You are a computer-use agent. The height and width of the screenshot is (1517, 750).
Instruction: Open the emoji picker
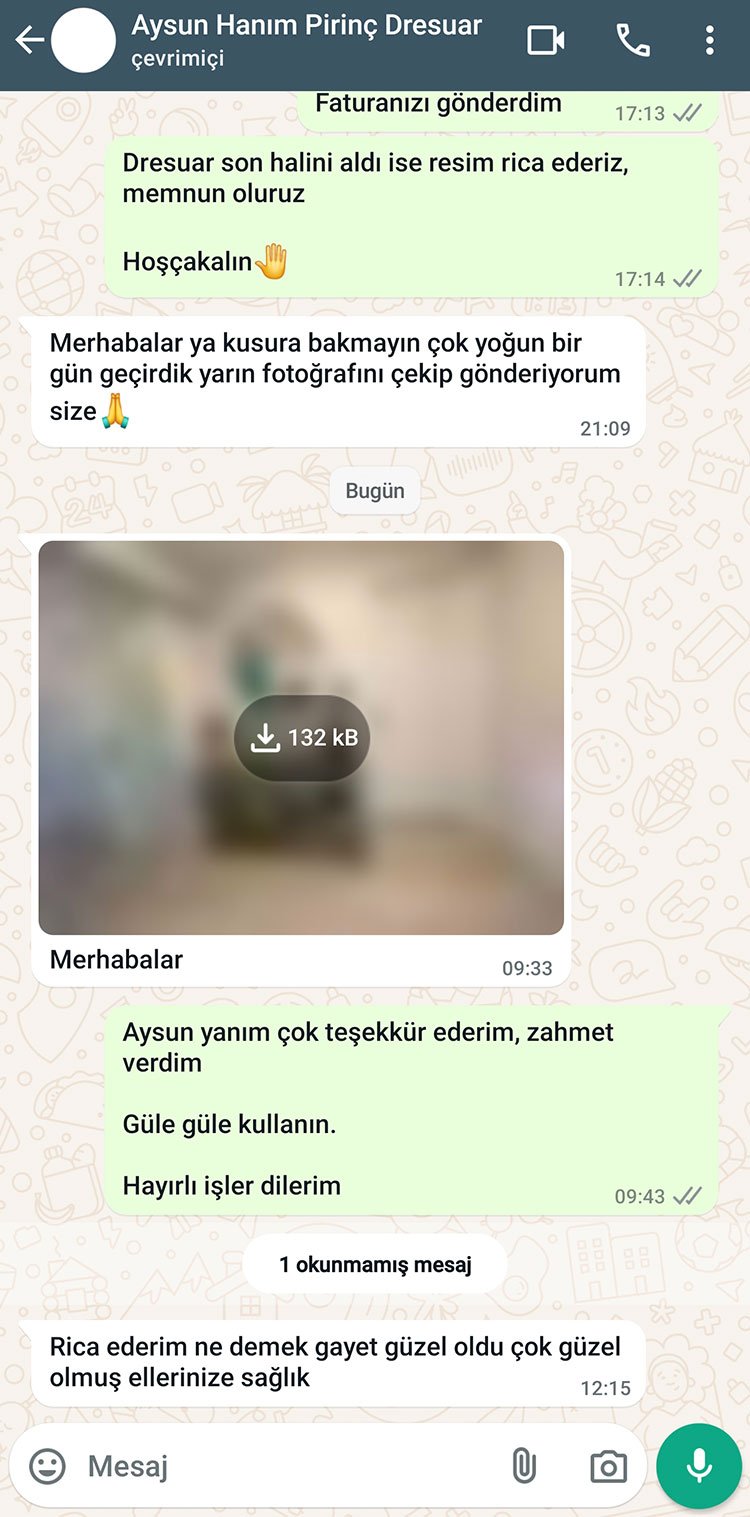point(47,1467)
